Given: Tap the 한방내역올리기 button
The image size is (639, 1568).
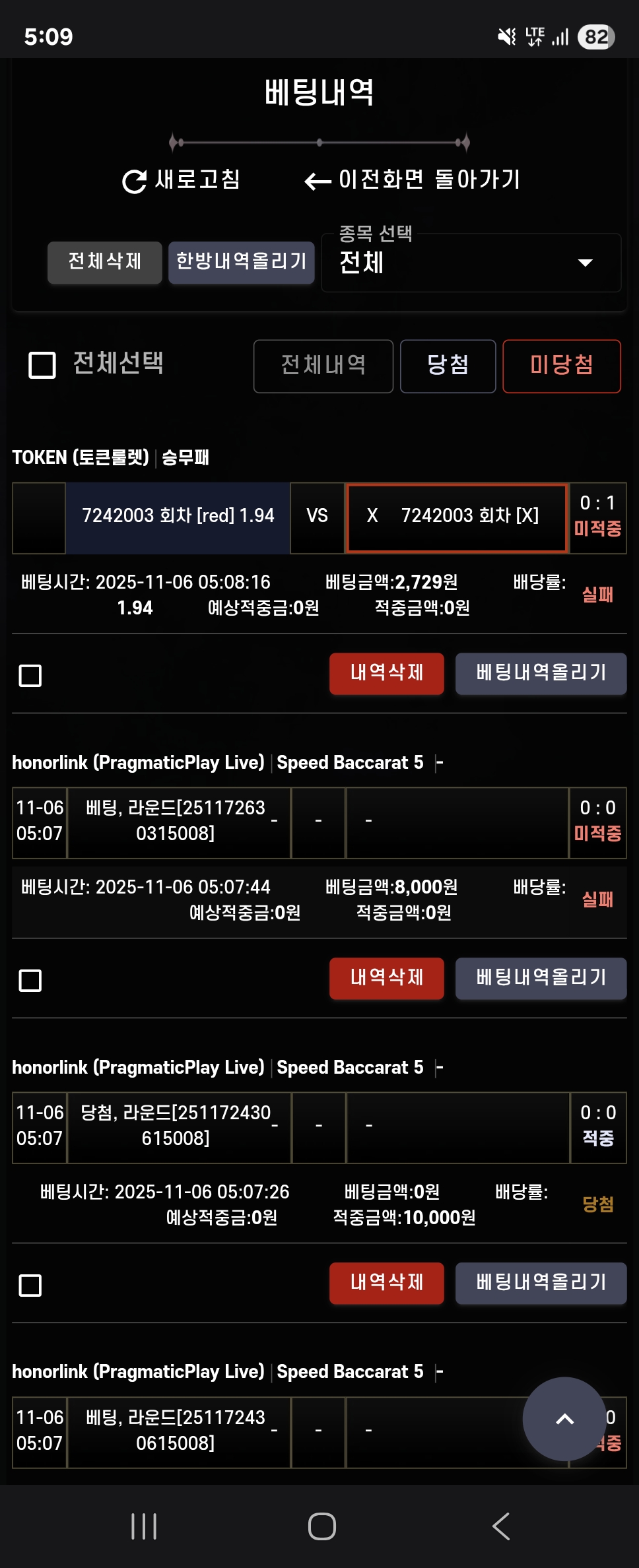Looking at the screenshot, I should tap(242, 262).
